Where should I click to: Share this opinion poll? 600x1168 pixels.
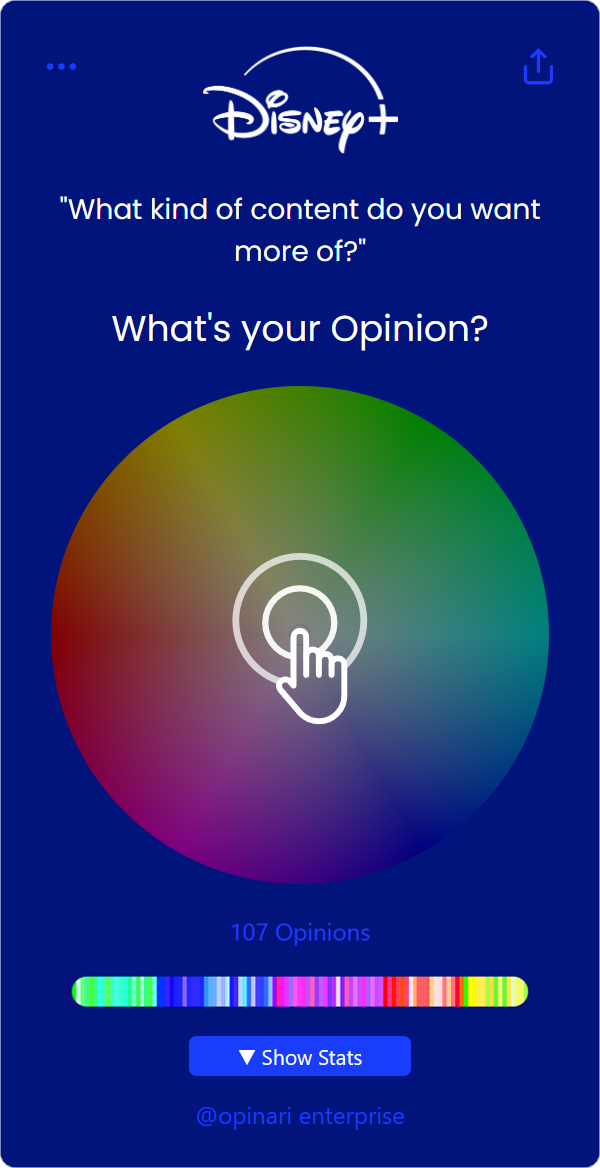[x=538, y=67]
